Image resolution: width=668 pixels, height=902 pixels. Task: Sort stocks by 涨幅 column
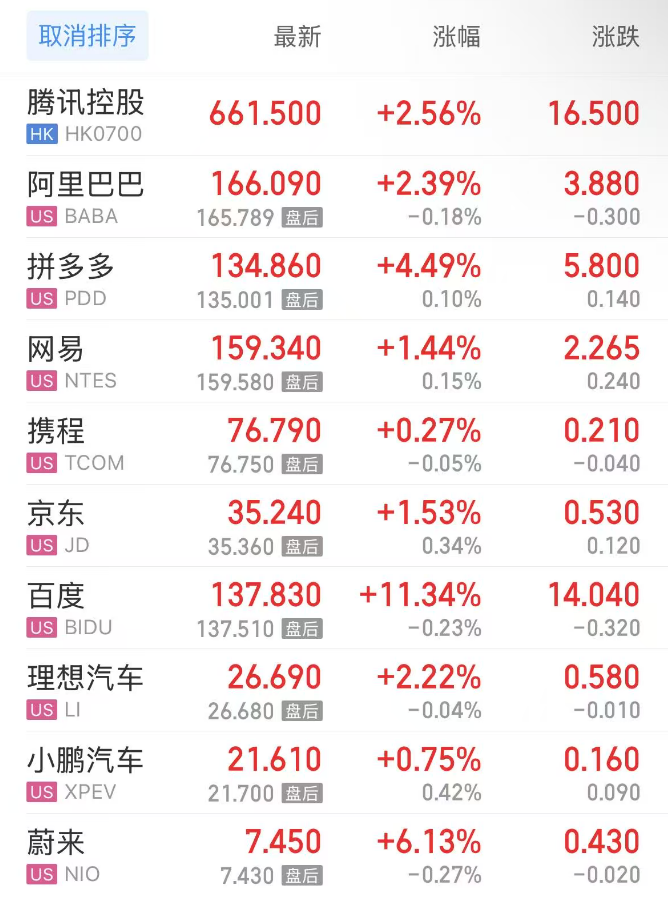click(456, 38)
